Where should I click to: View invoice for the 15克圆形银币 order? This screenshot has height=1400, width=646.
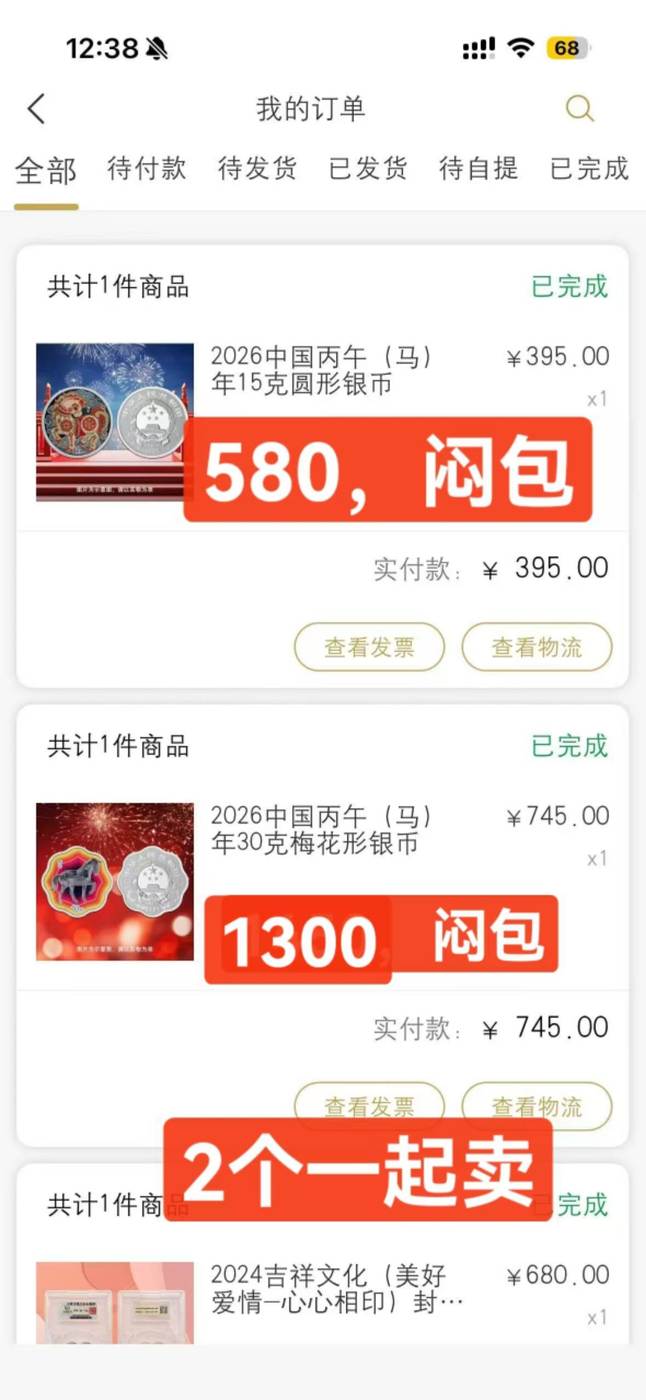tap(369, 647)
